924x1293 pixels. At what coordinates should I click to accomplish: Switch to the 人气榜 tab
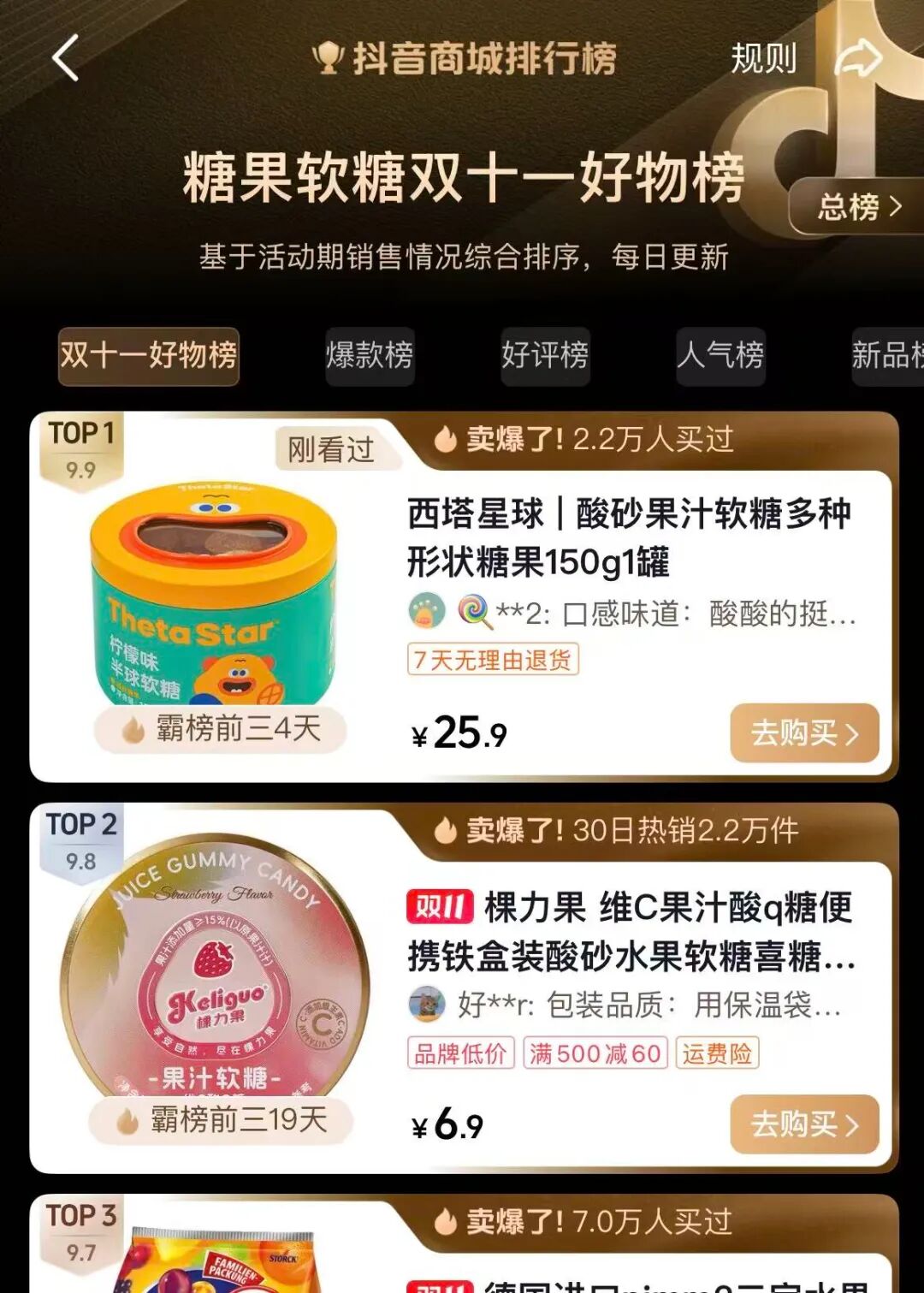tap(720, 355)
